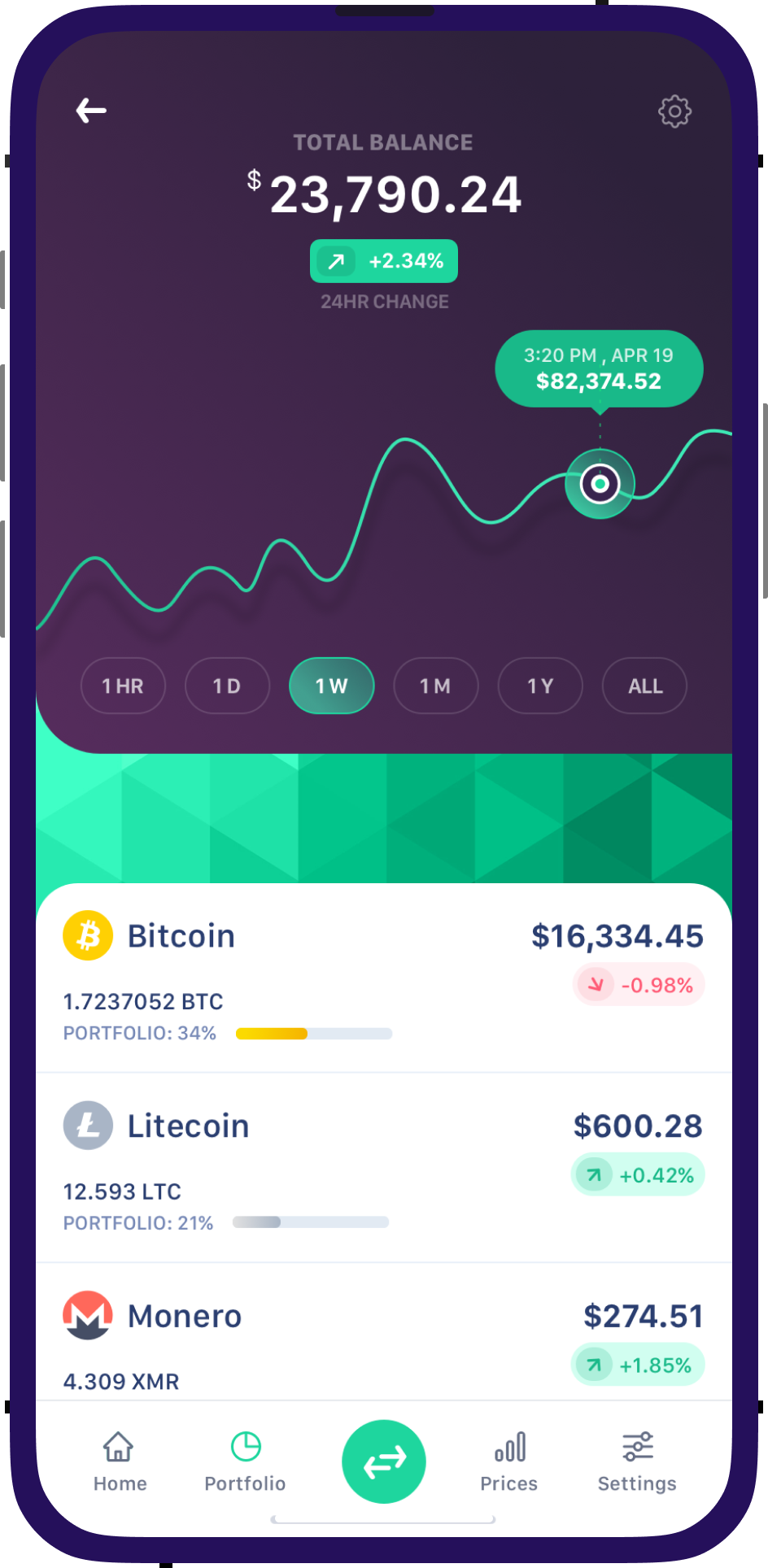Open the Litecoin holding details
This screenshot has height=1568, width=768.
[x=383, y=1168]
